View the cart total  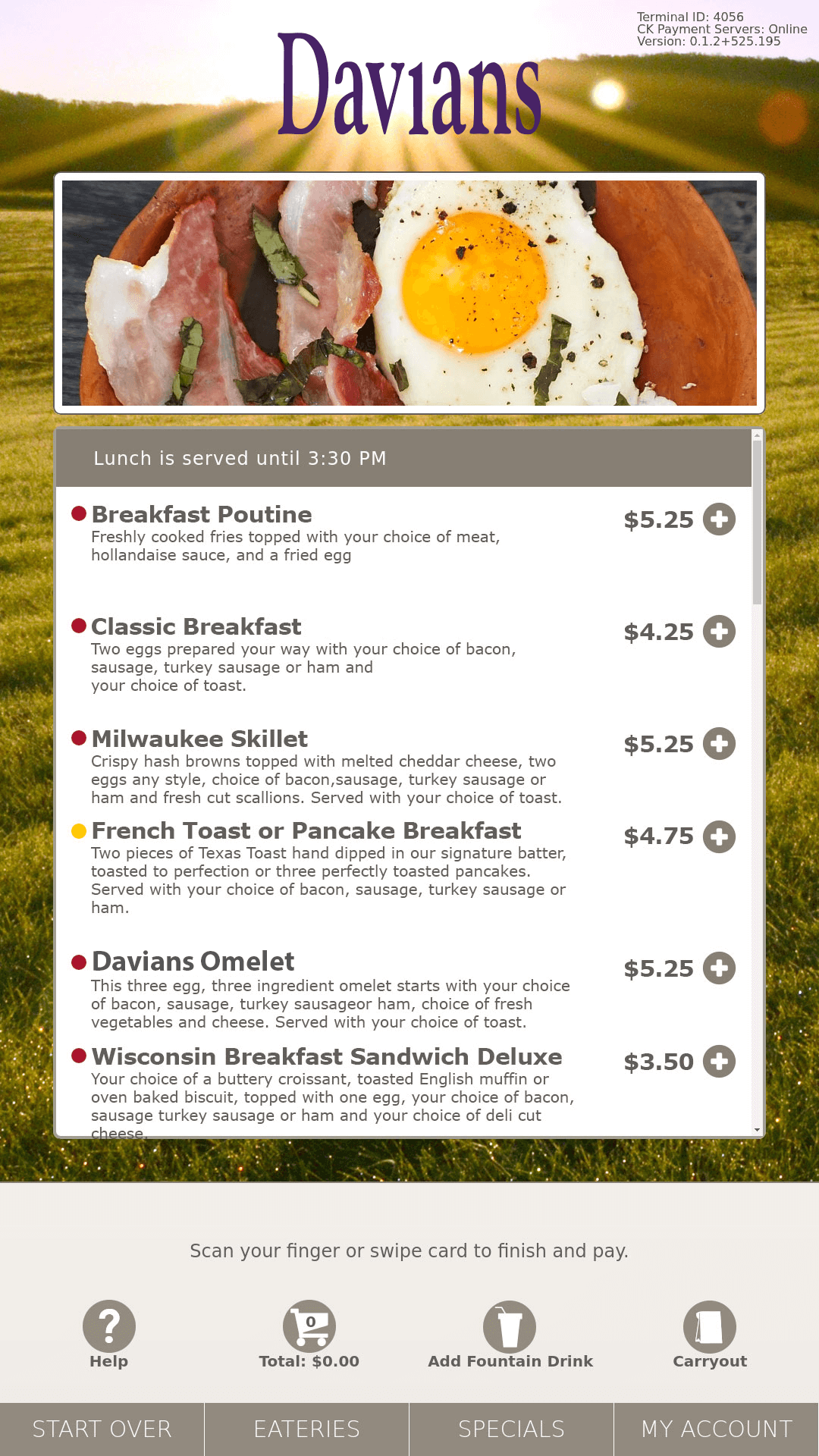coord(309,1335)
